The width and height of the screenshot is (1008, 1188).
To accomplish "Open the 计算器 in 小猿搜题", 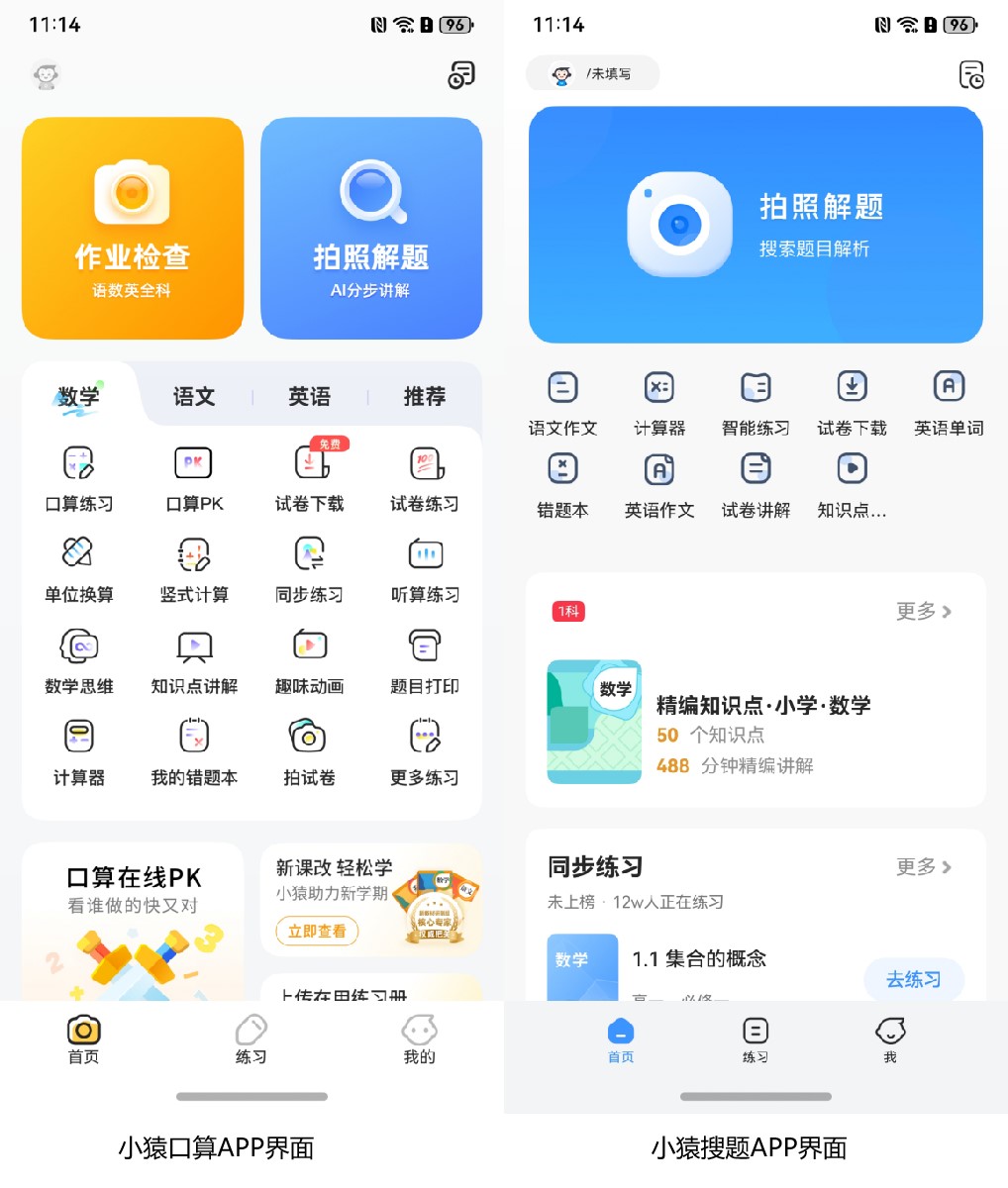I will point(658,401).
